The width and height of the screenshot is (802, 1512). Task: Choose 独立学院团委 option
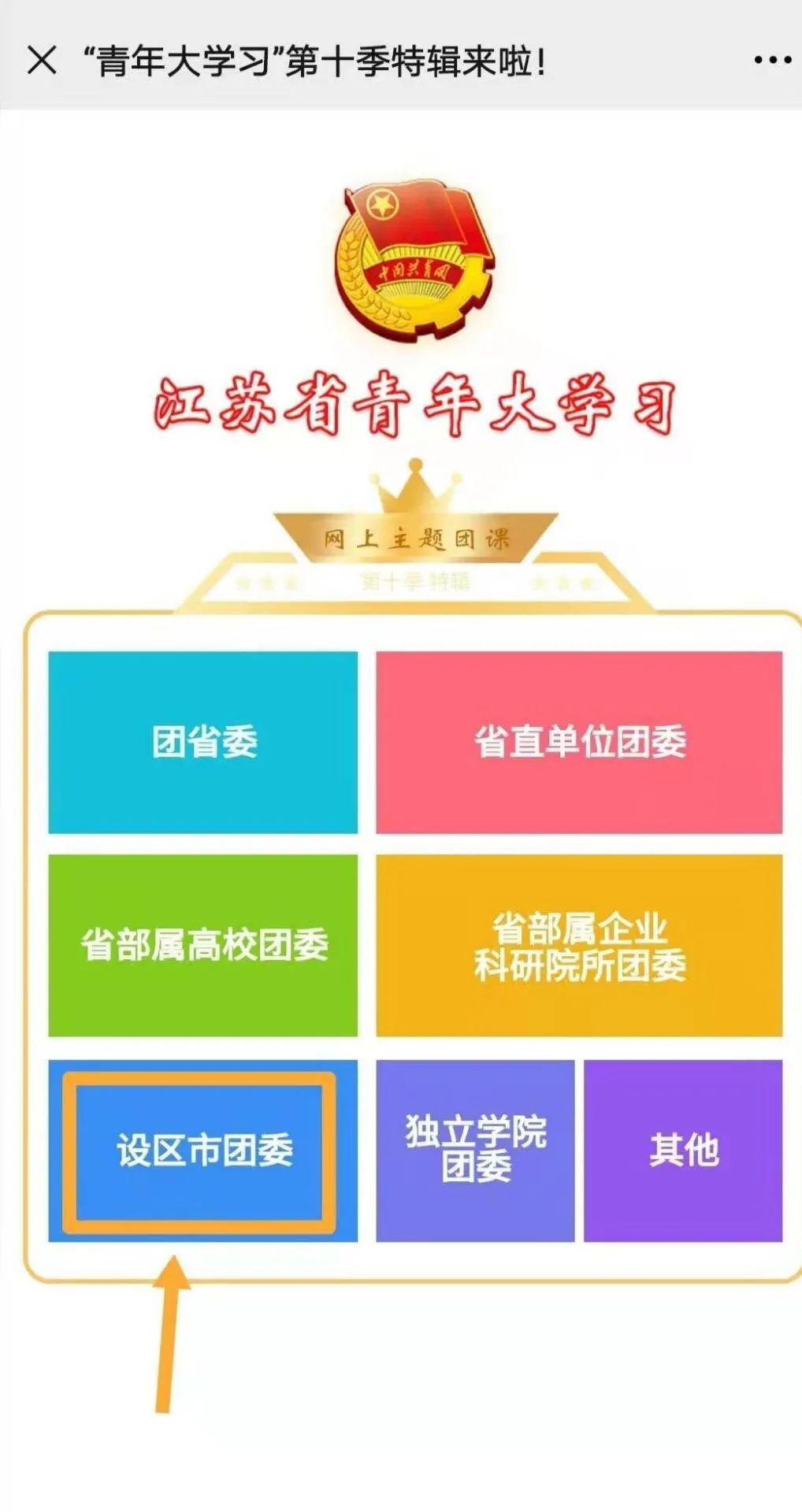[475, 1150]
